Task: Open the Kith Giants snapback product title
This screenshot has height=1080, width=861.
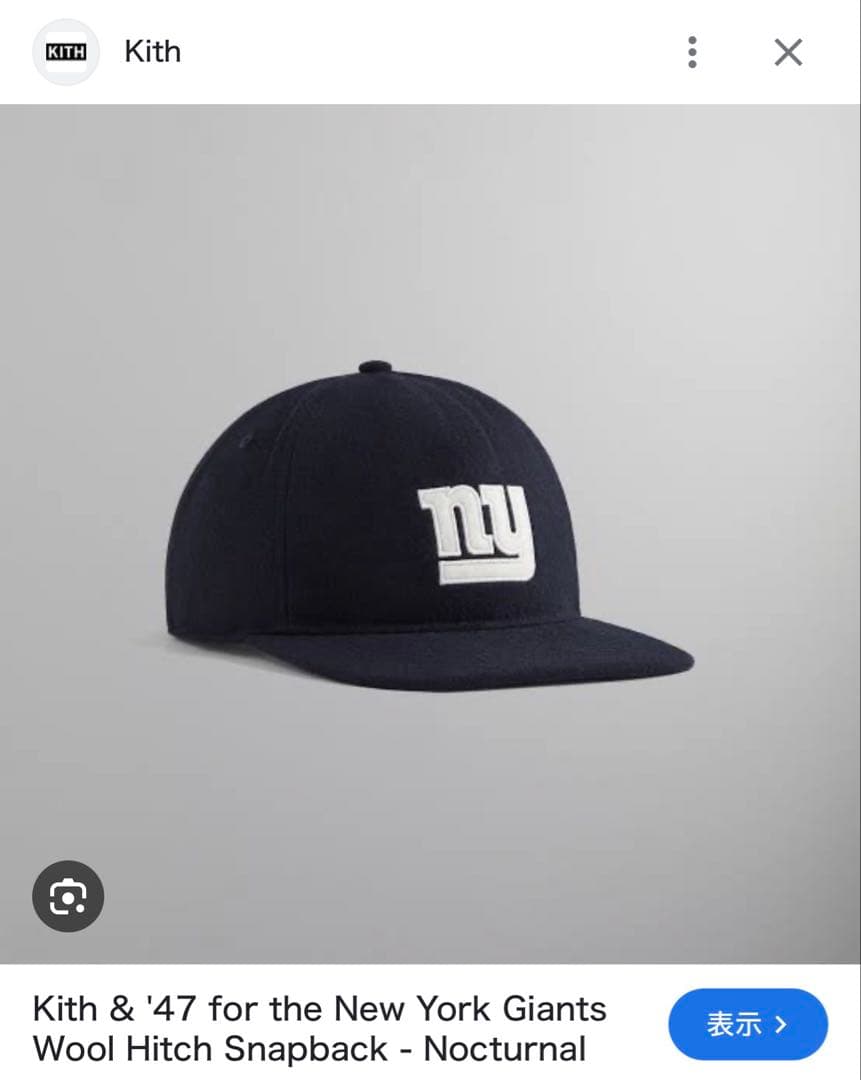Action: pyautogui.click(x=320, y=1028)
